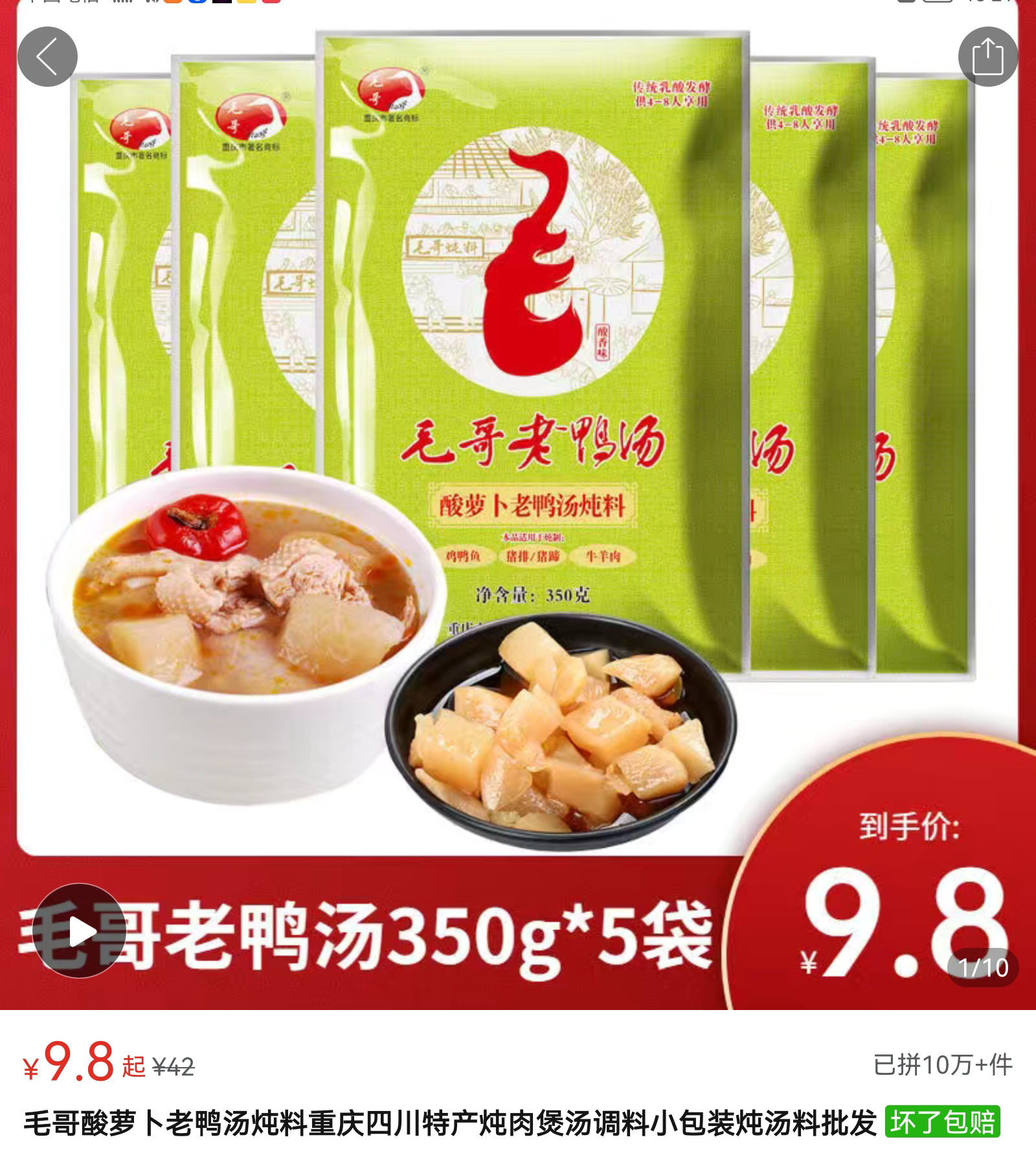Play the product video
This screenshot has height=1157, width=1036.
tap(79, 930)
